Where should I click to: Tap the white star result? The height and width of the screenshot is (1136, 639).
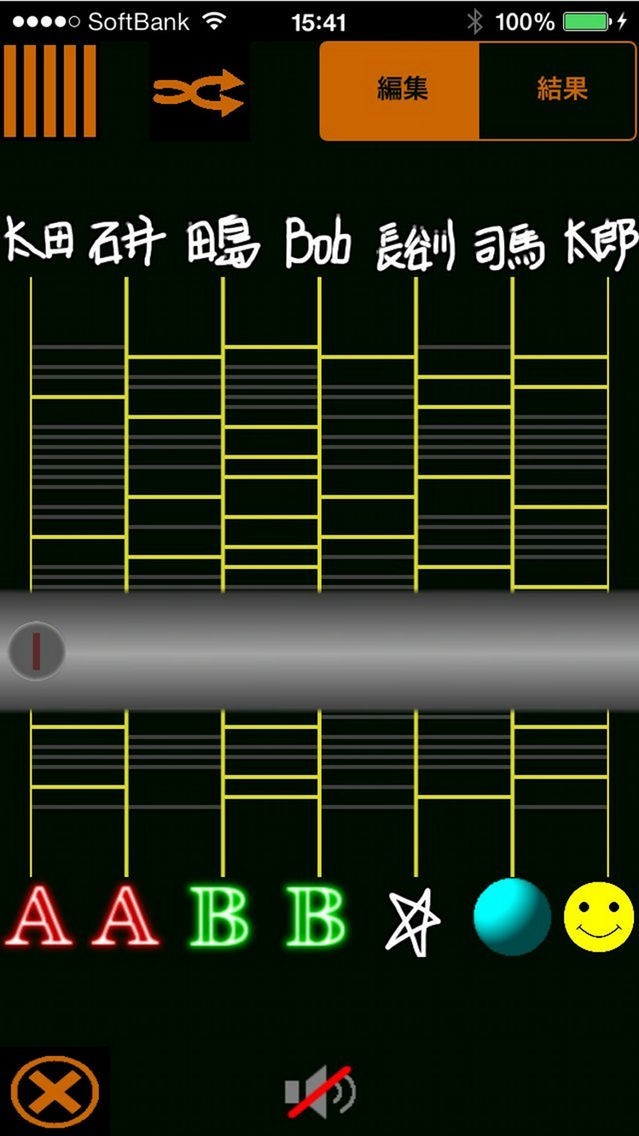coord(413,919)
